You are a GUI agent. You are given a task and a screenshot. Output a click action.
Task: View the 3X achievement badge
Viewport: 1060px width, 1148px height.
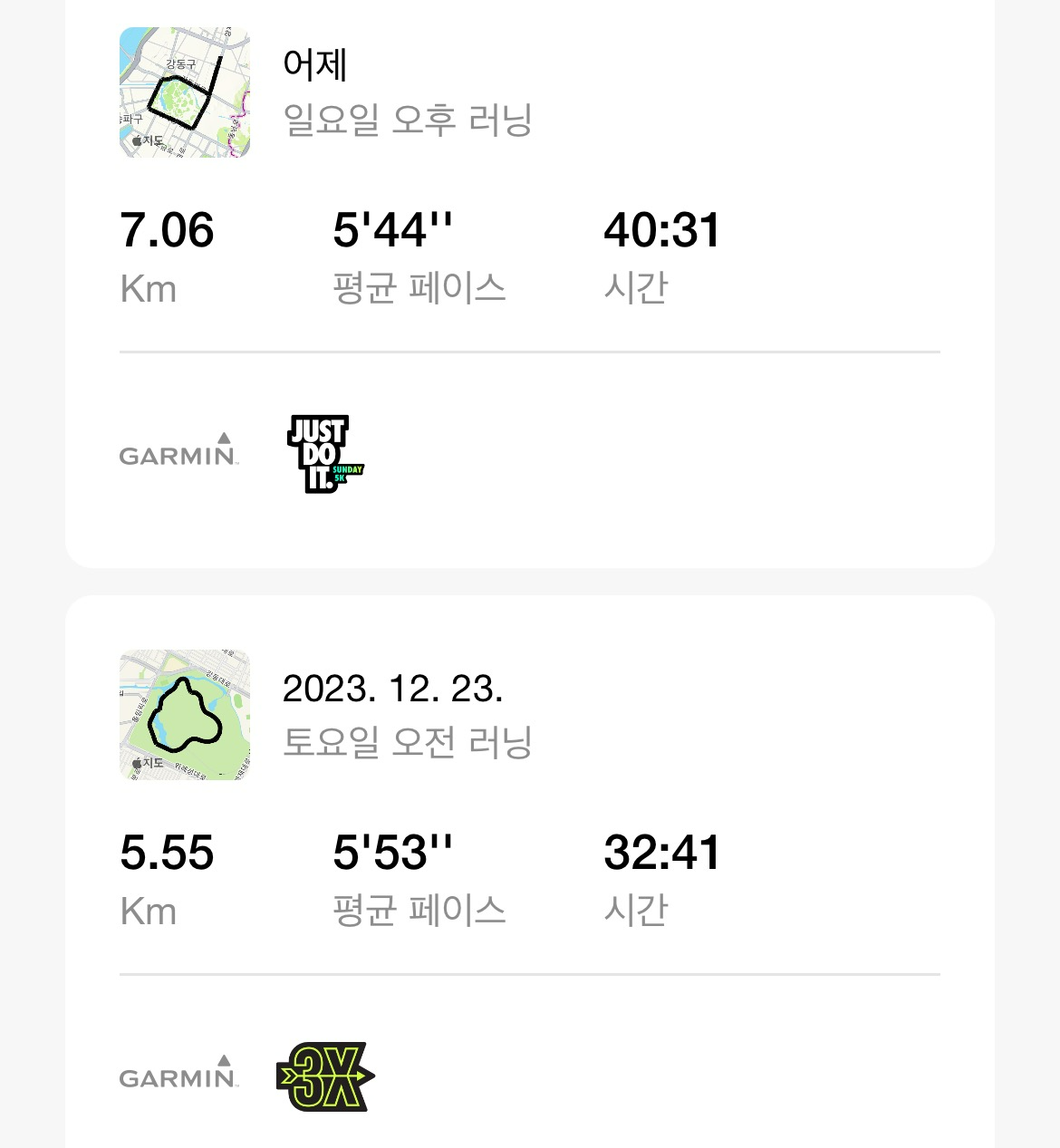325,1076
